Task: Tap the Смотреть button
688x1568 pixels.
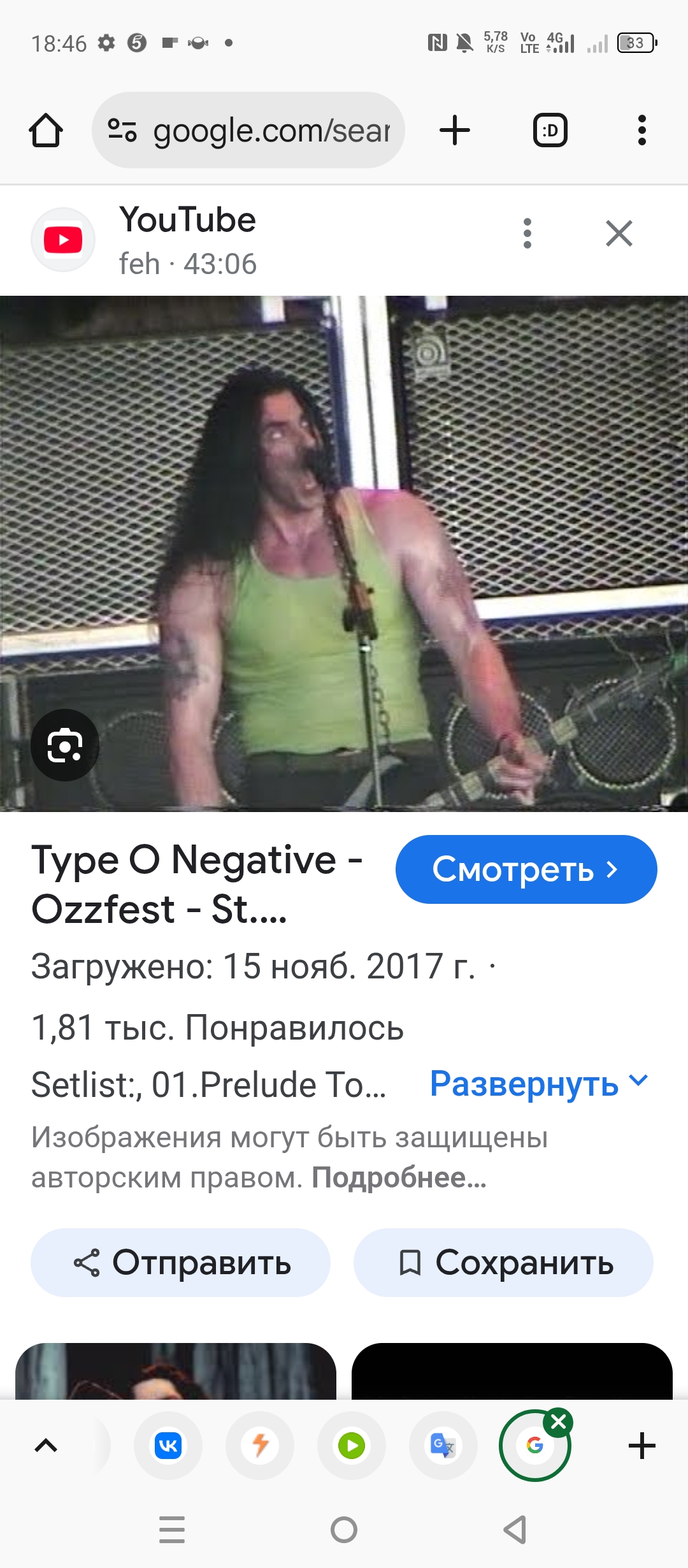Action: pyautogui.click(x=526, y=869)
